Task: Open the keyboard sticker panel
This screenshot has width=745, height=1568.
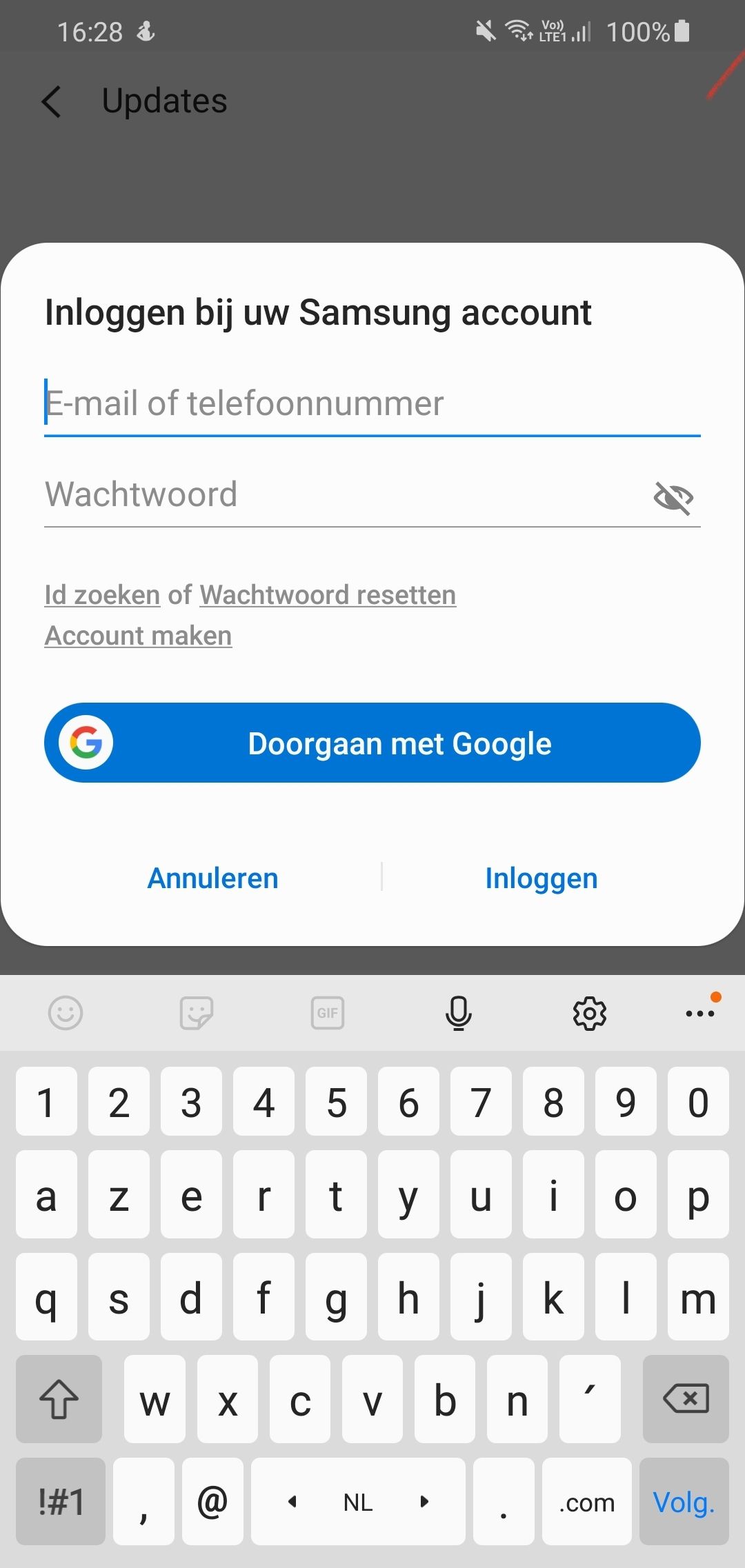Action: 197,1014
